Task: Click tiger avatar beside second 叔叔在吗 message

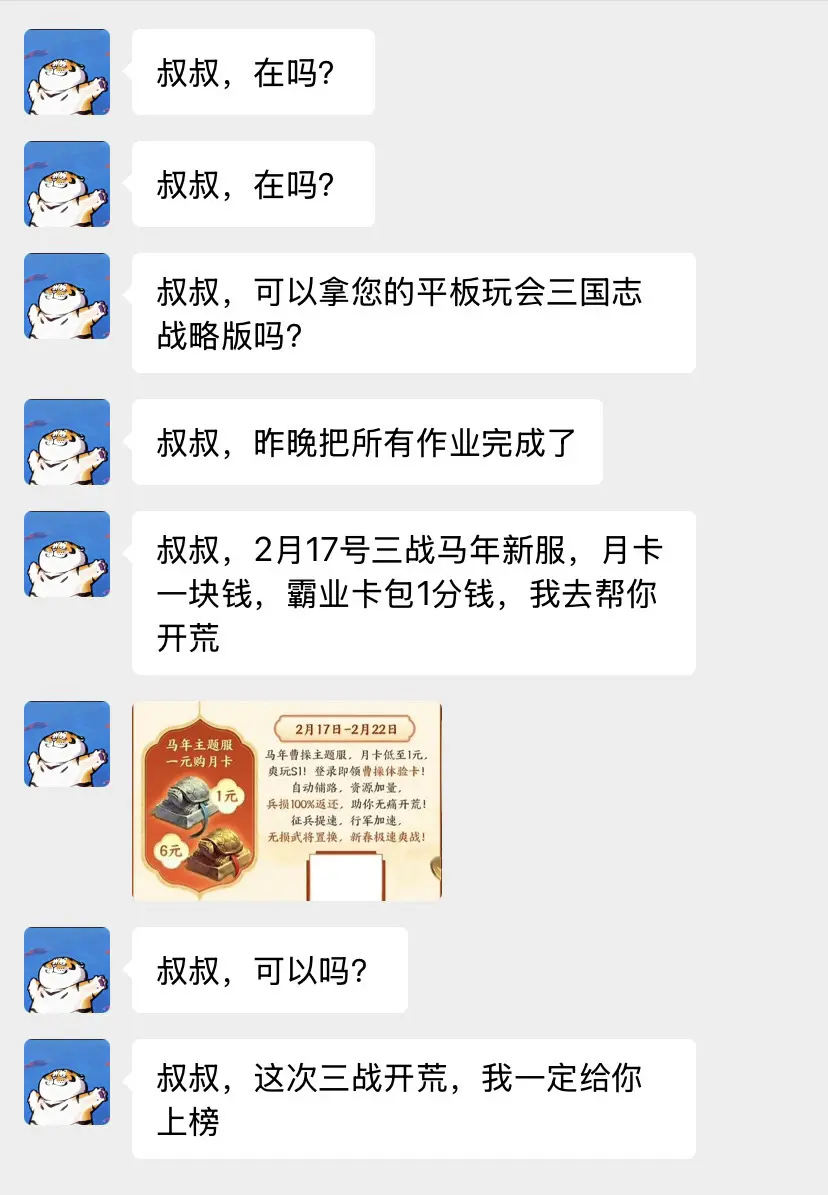Action: pyautogui.click(x=66, y=184)
